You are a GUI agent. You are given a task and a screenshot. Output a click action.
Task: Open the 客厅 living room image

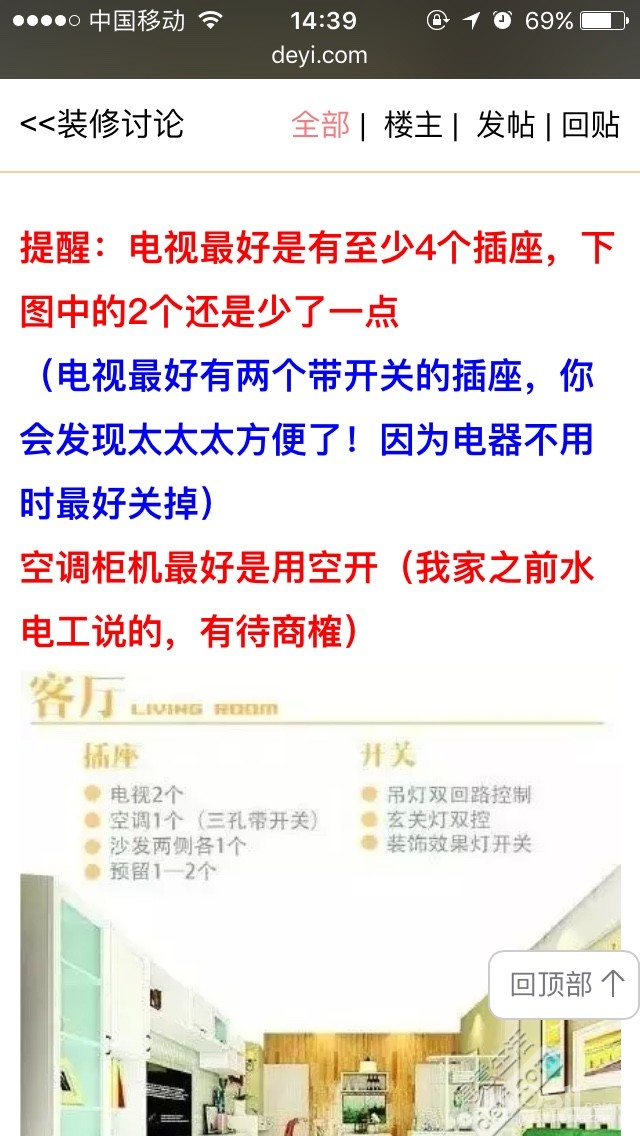coord(320,900)
